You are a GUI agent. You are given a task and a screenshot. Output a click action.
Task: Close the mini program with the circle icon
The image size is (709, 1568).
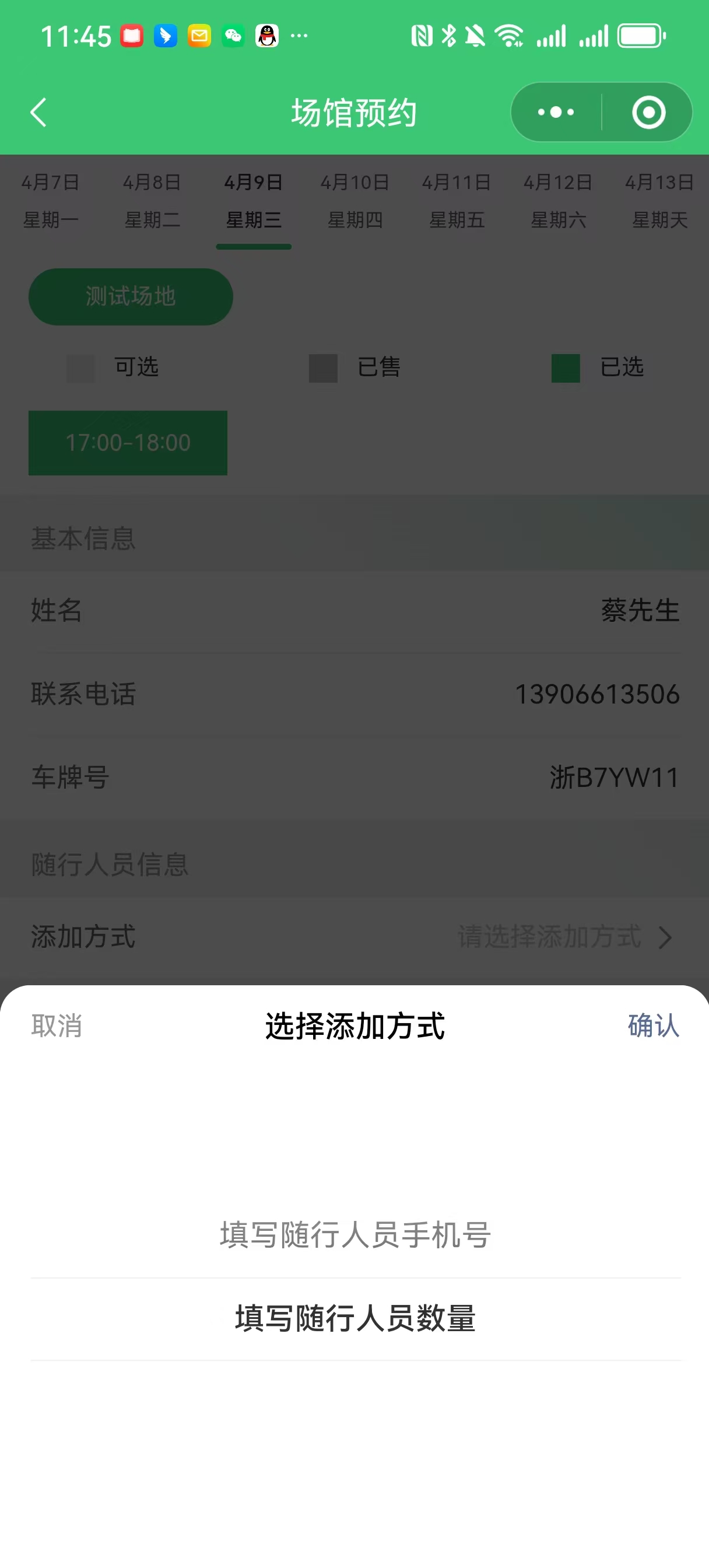tap(648, 113)
